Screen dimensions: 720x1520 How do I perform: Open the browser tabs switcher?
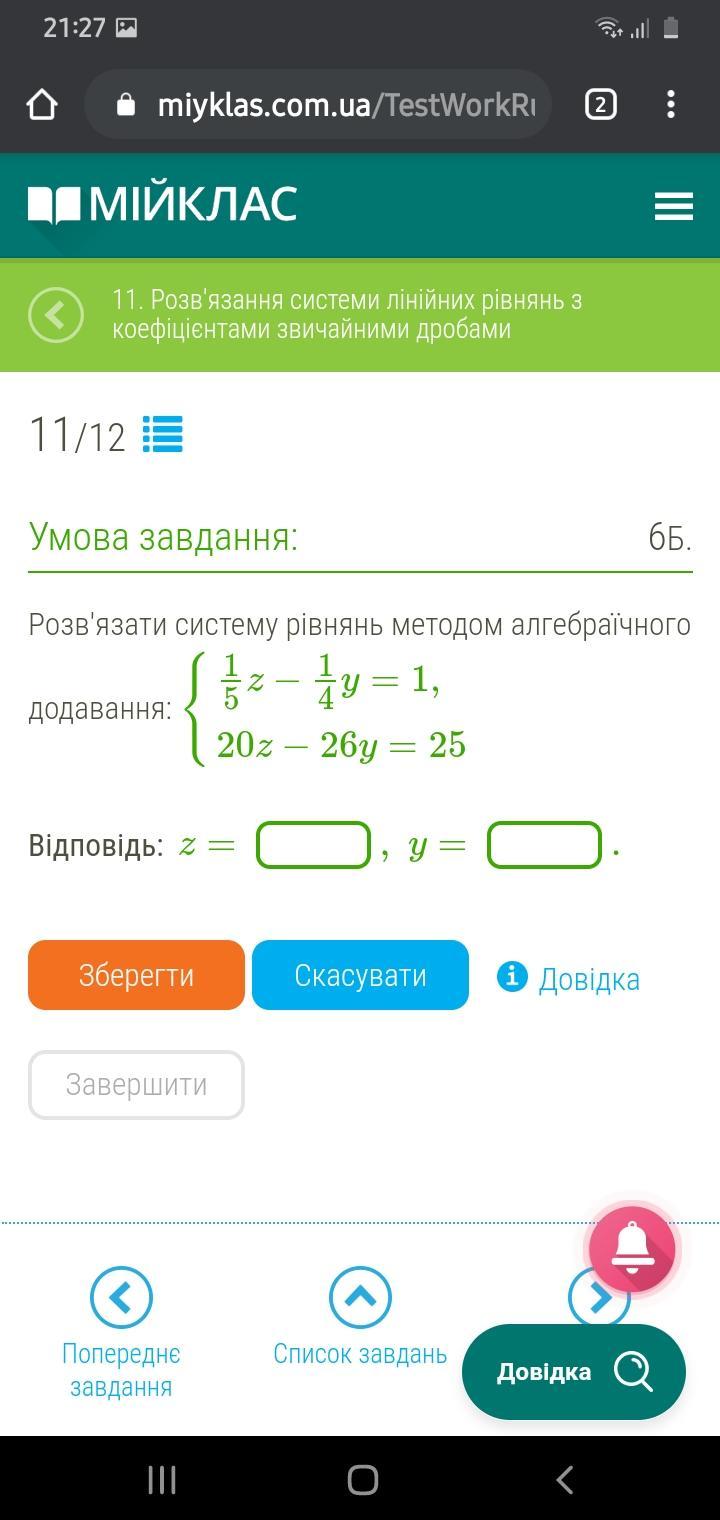600,104
